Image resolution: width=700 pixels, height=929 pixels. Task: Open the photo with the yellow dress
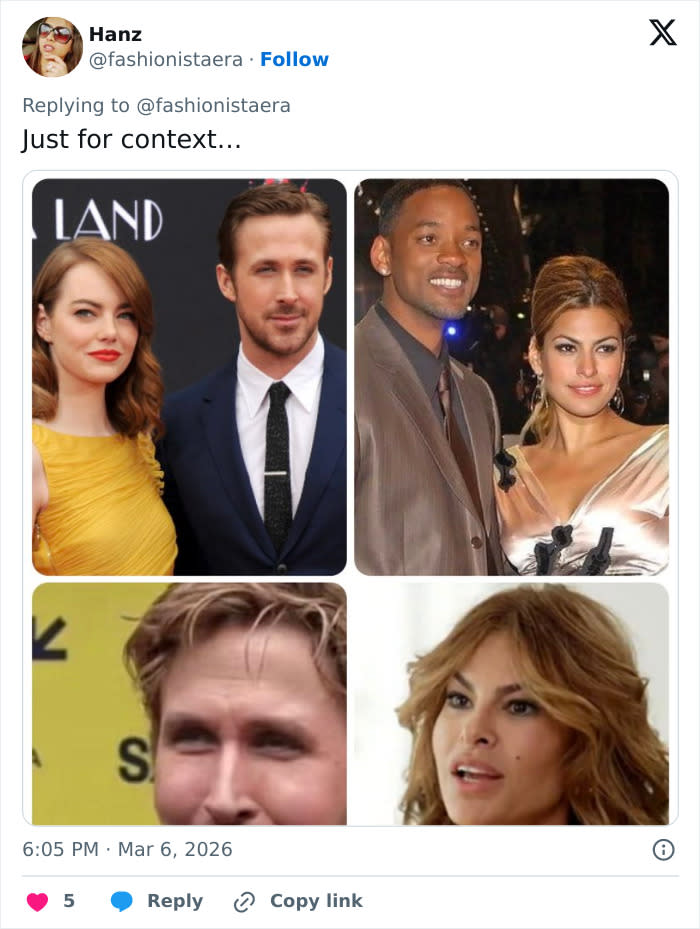pos(189,377)
